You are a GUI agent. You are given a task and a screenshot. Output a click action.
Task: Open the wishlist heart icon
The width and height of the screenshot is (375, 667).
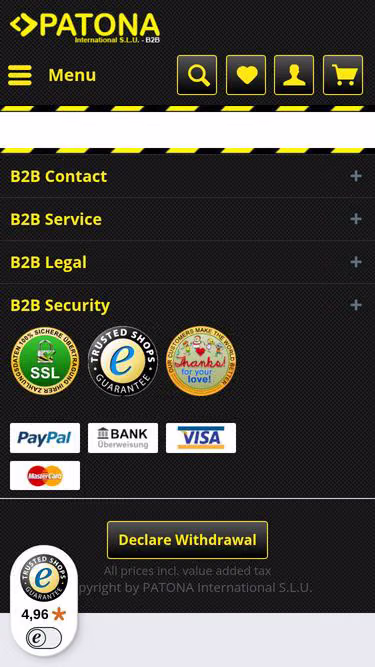tap(246, 75)
